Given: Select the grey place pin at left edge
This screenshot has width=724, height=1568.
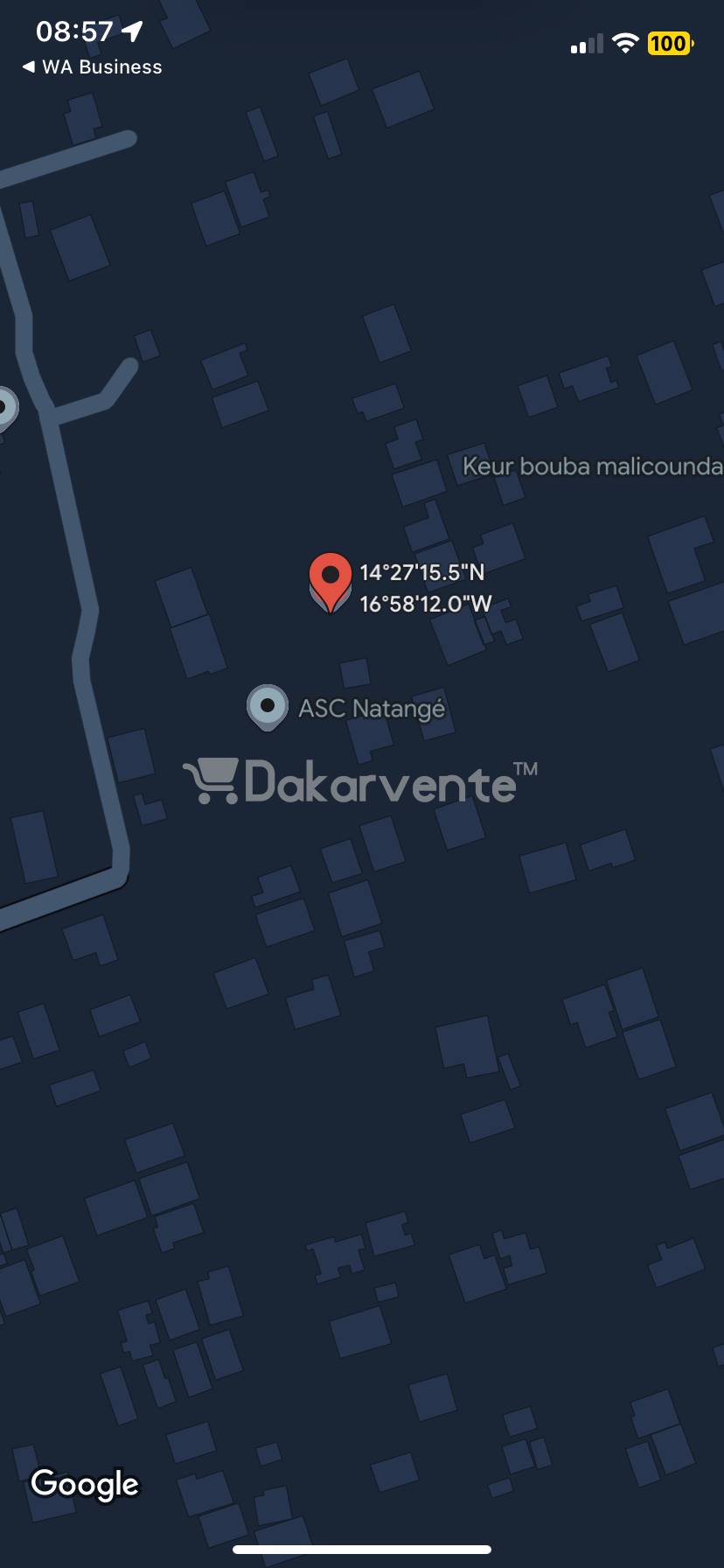Looking at the screenshot, I should click(5, 409).
